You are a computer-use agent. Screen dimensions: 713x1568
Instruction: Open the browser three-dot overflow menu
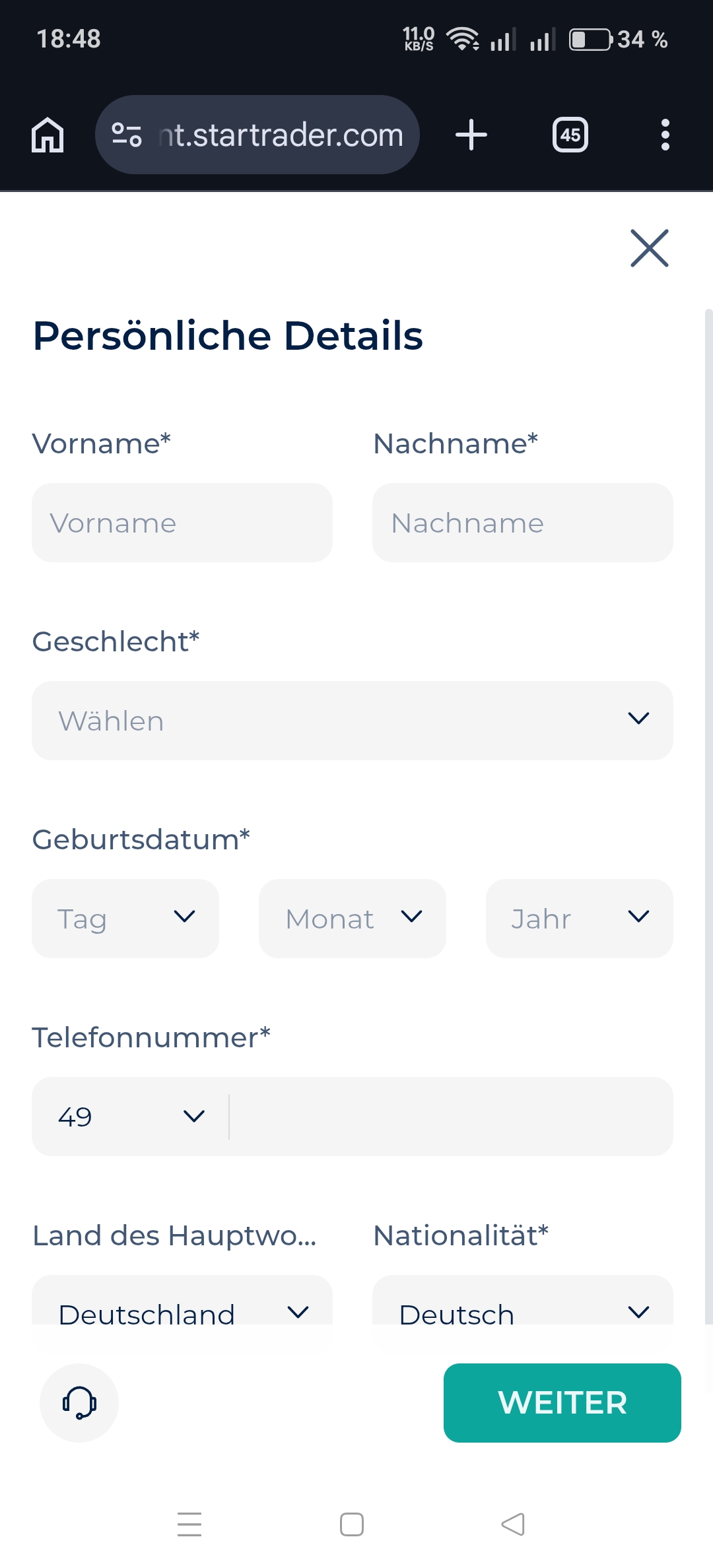pos(665,135)
